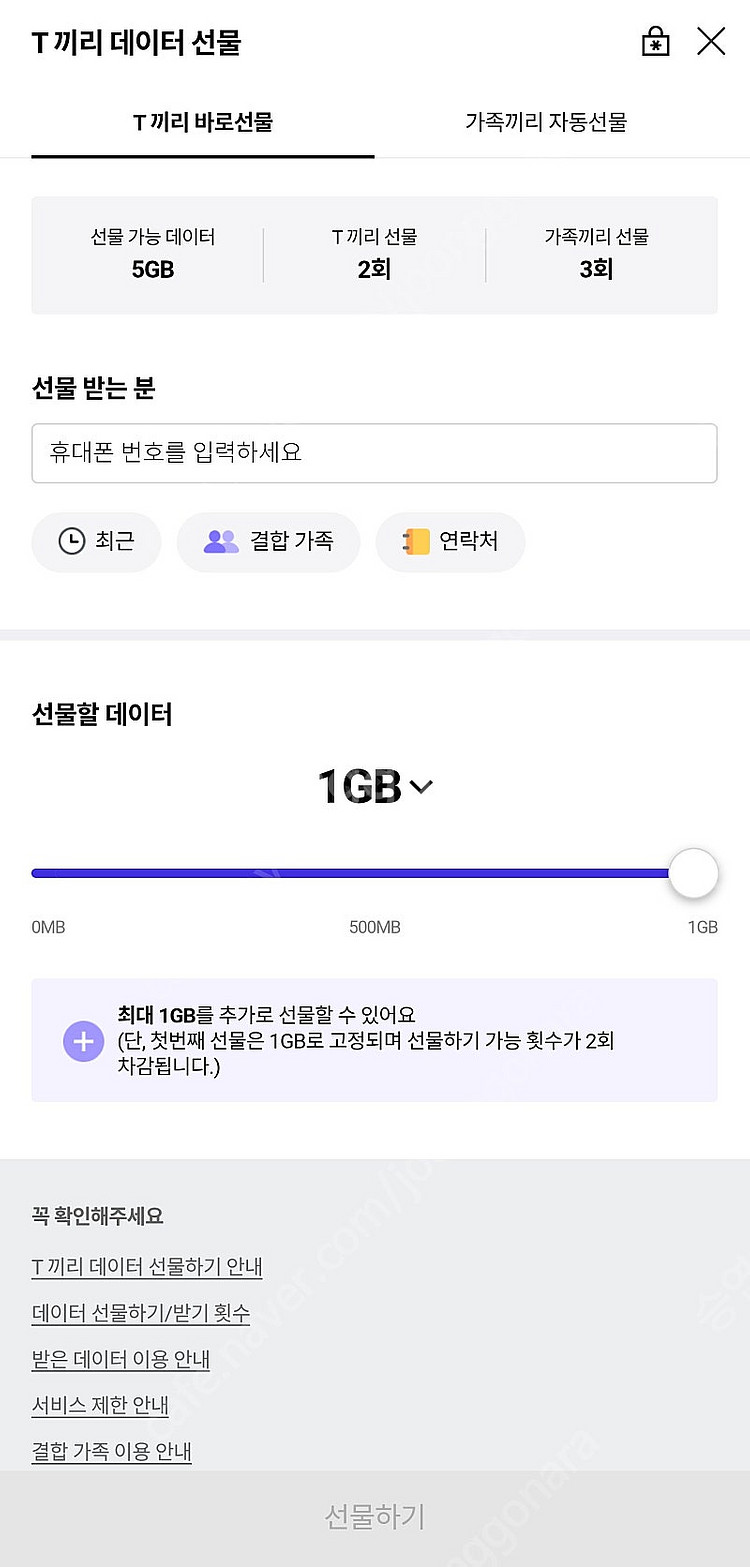Expand the 1GB data amount dropdown
This screenshot has height=1567, width=750.
coord(375,787)
